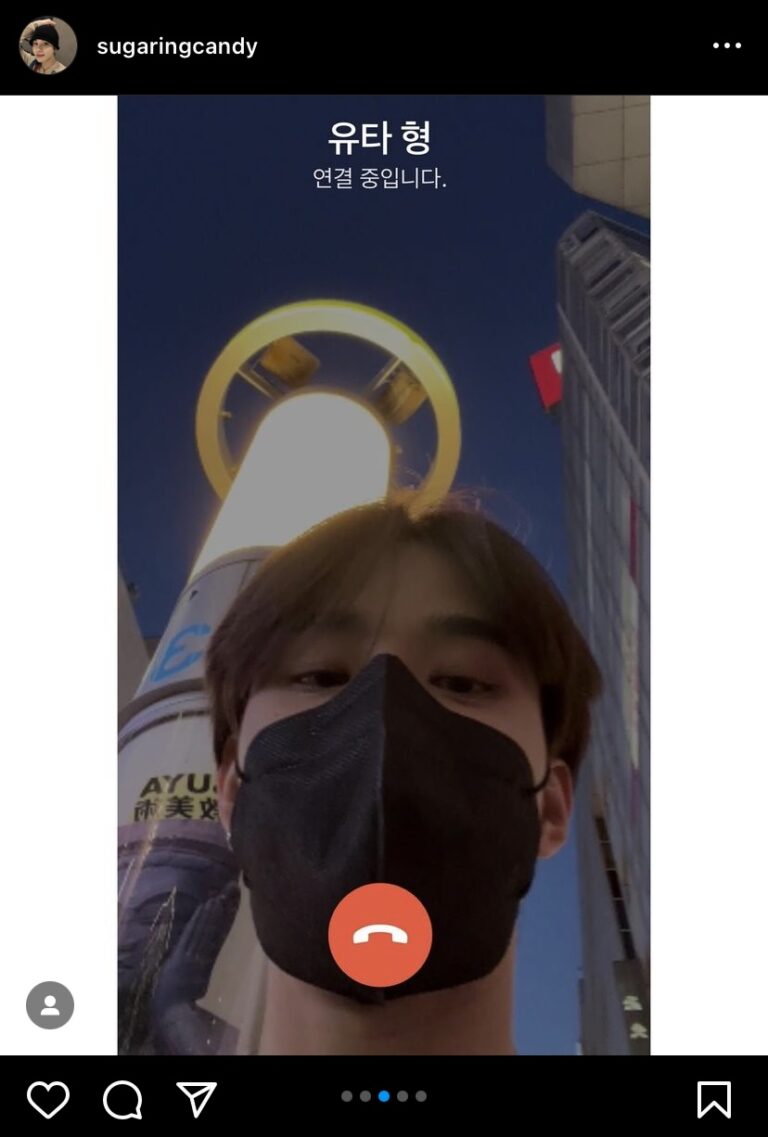
Task: Click the highlighted third carousel dot
Action: pos(385,1096)
